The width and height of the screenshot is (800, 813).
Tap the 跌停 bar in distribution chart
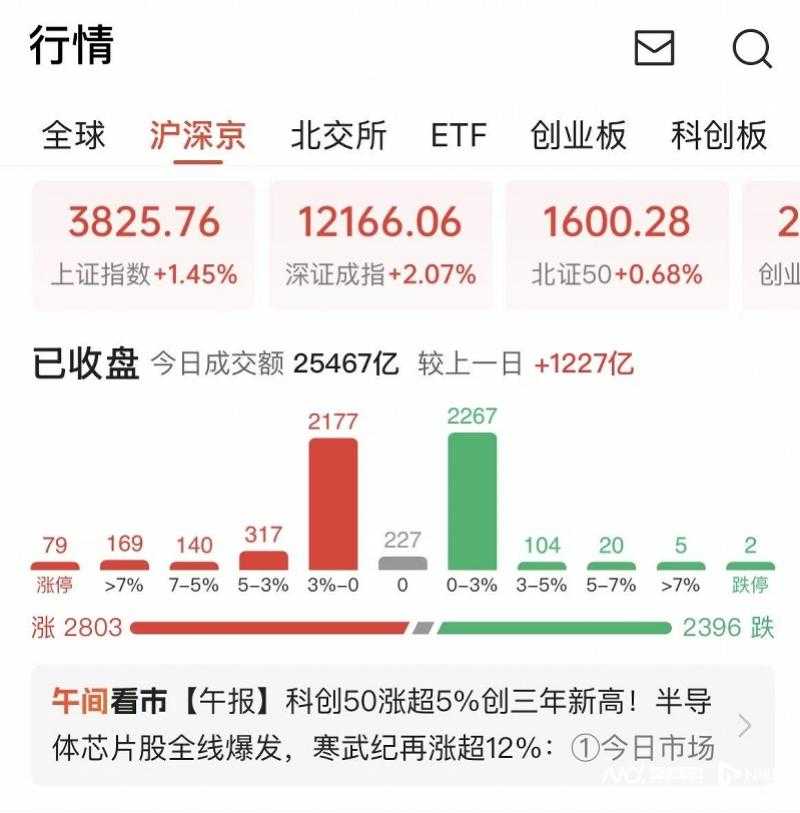click(750, 565)
